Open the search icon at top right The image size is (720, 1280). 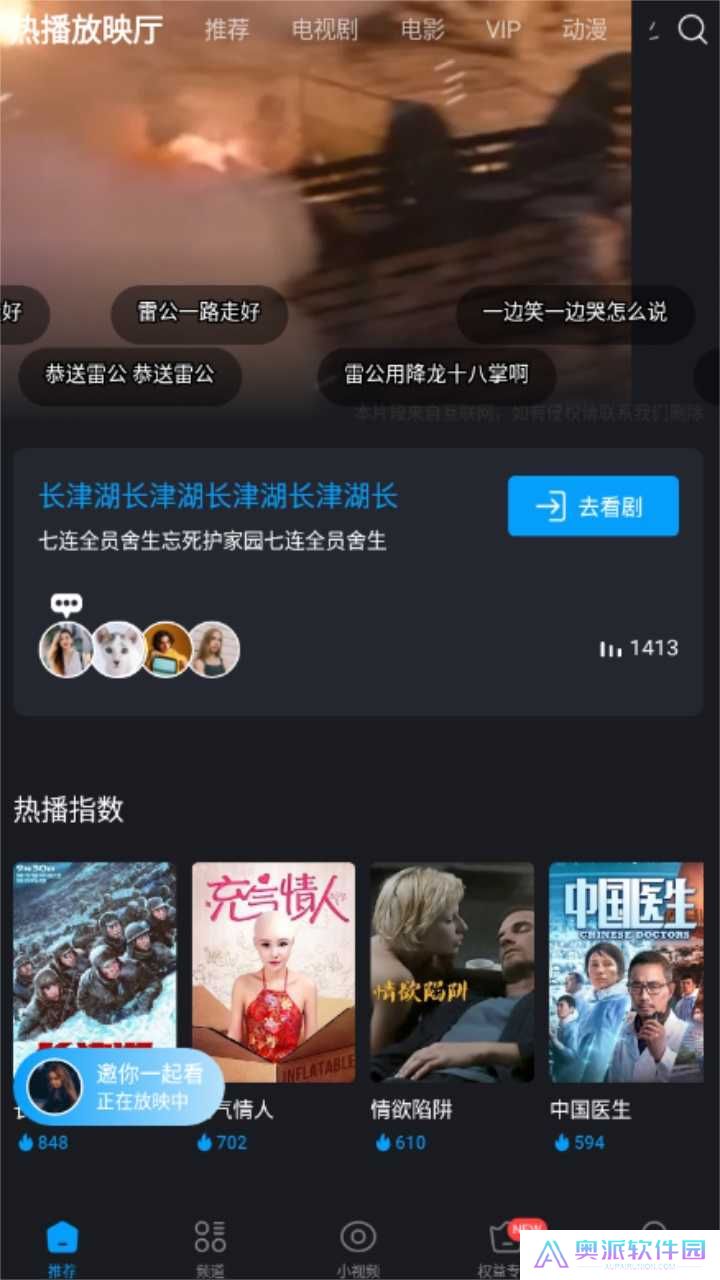(692, 30)
